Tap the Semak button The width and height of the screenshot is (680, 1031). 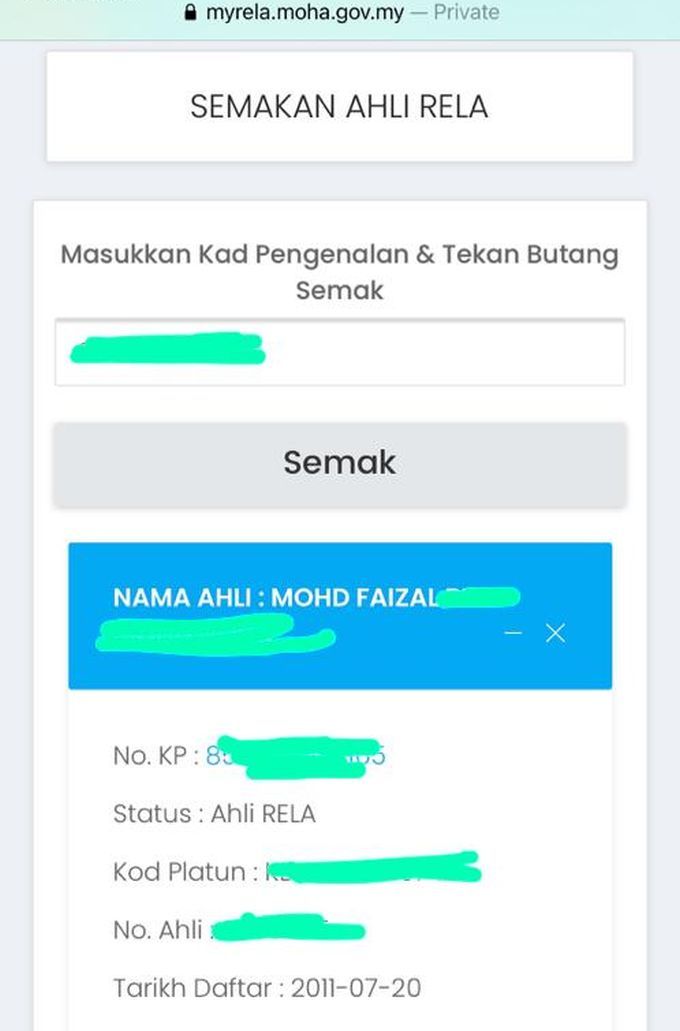tap(339, 463)
